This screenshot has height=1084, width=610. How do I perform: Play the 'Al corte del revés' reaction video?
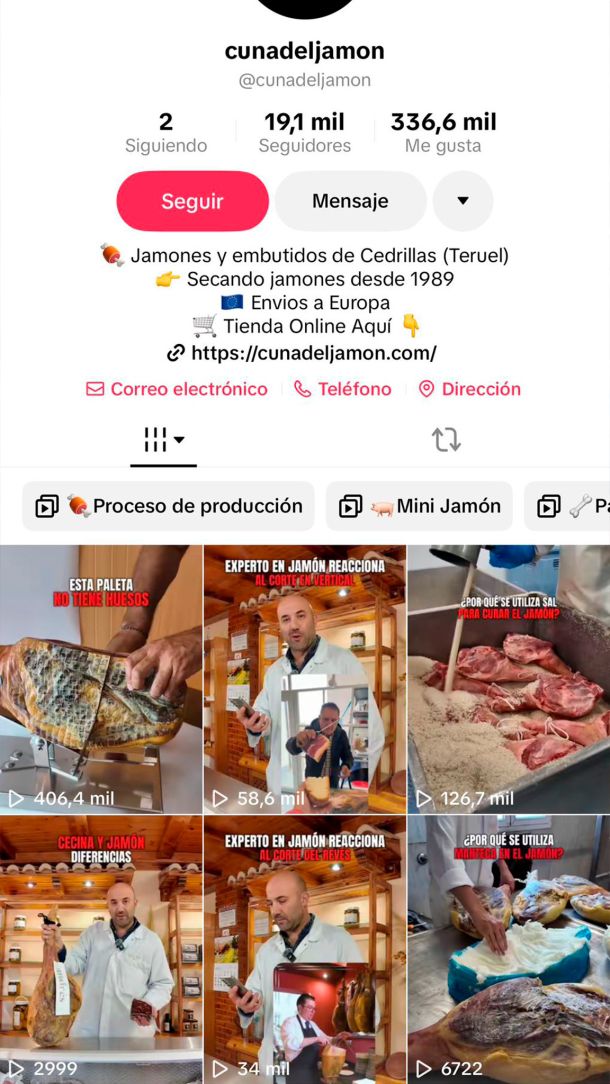tap(304, 950)
